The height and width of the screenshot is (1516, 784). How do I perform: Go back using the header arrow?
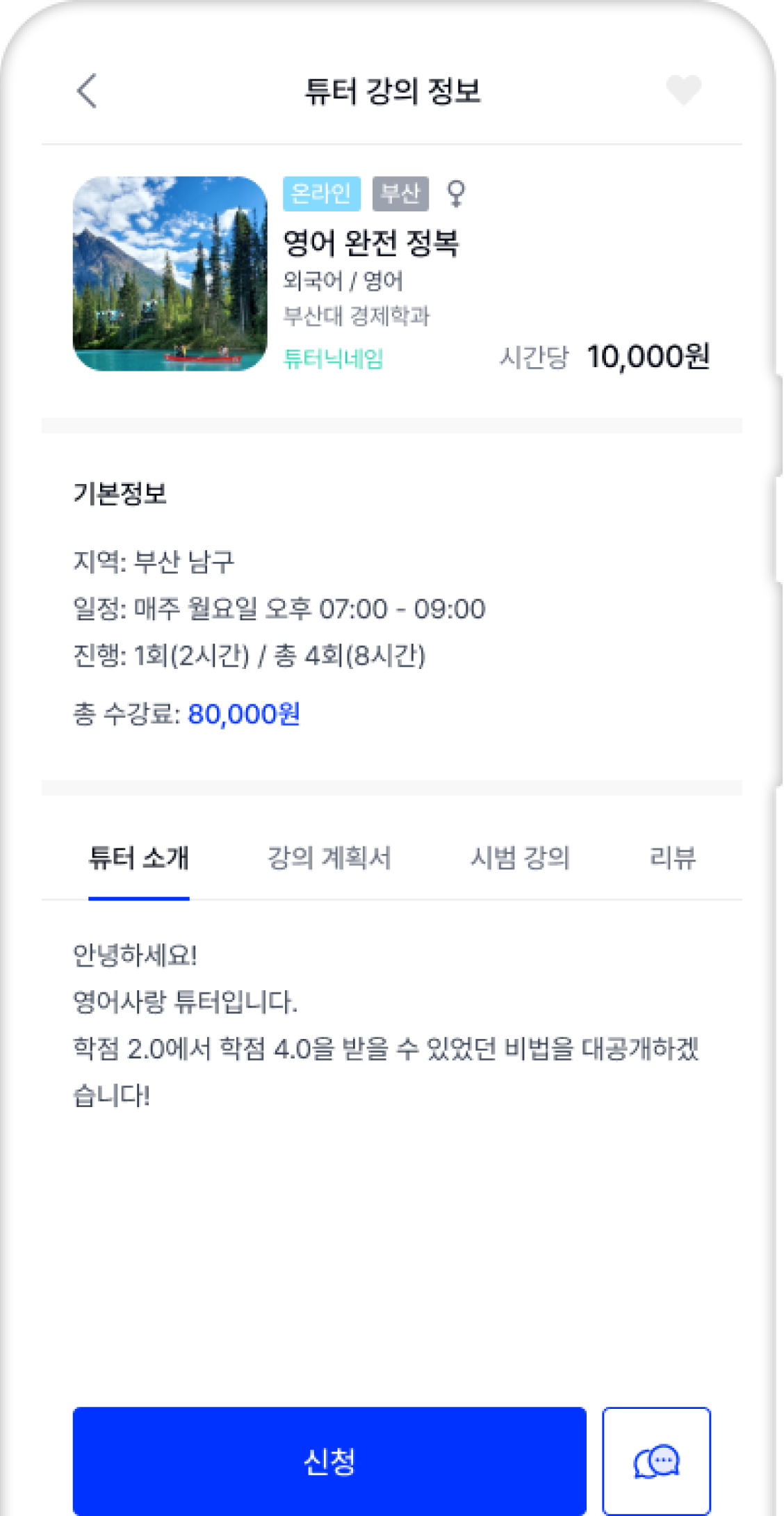(x=87, y=91)
